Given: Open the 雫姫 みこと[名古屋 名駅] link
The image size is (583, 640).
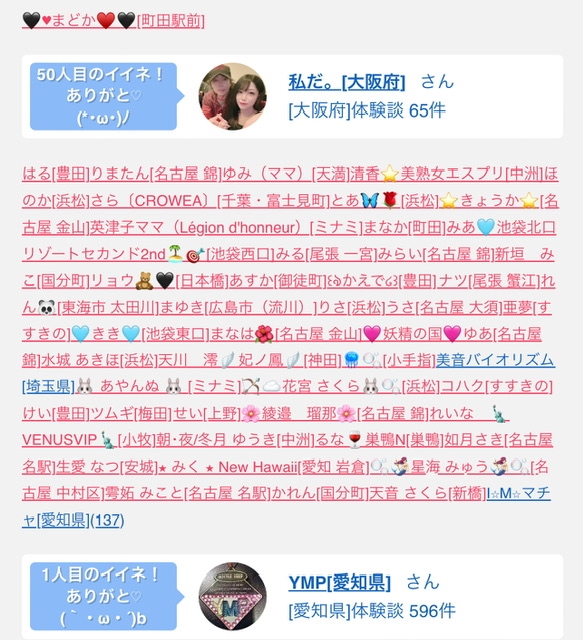Looking at the screenshot, I should (188, 493).
